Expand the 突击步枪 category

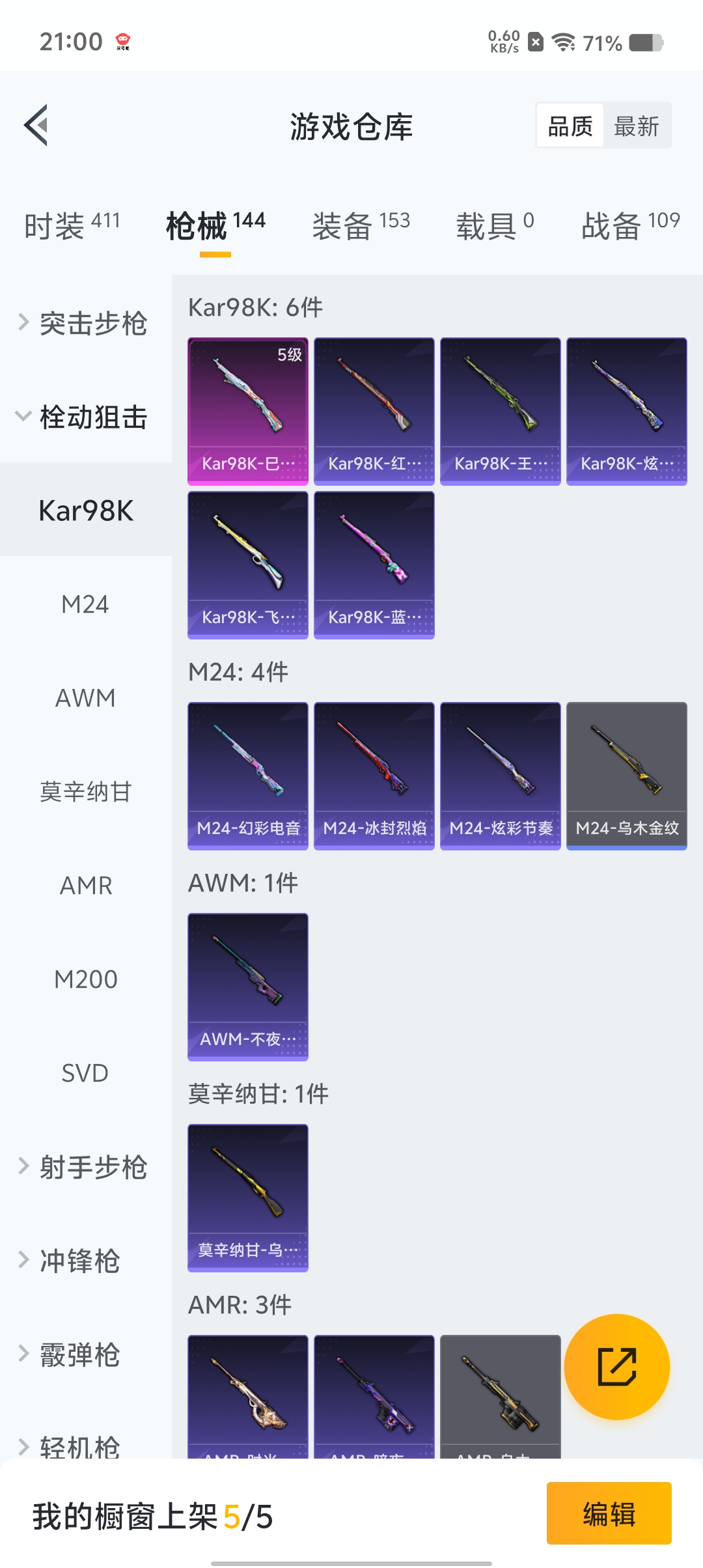(x=85, y=324)
